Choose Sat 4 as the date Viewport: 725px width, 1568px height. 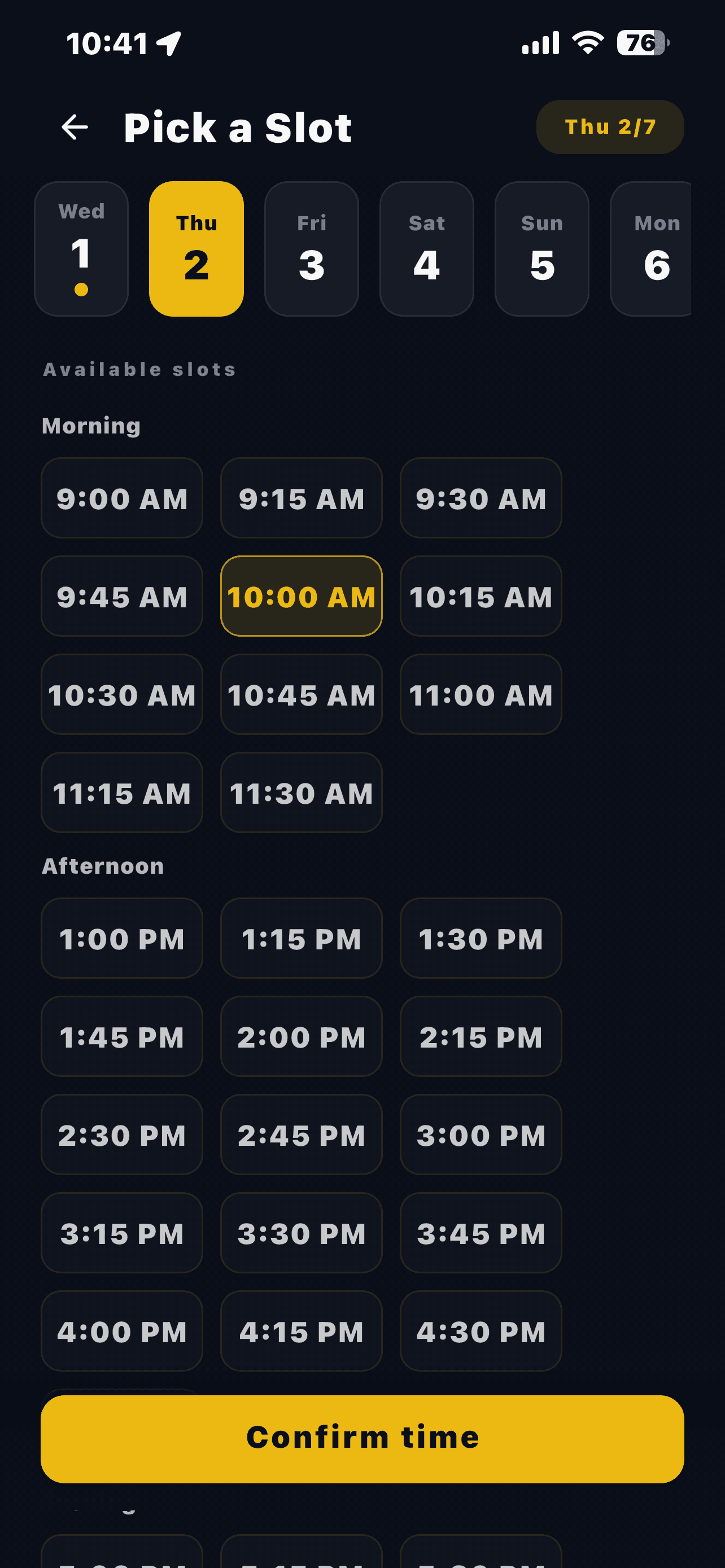point(427,249)
